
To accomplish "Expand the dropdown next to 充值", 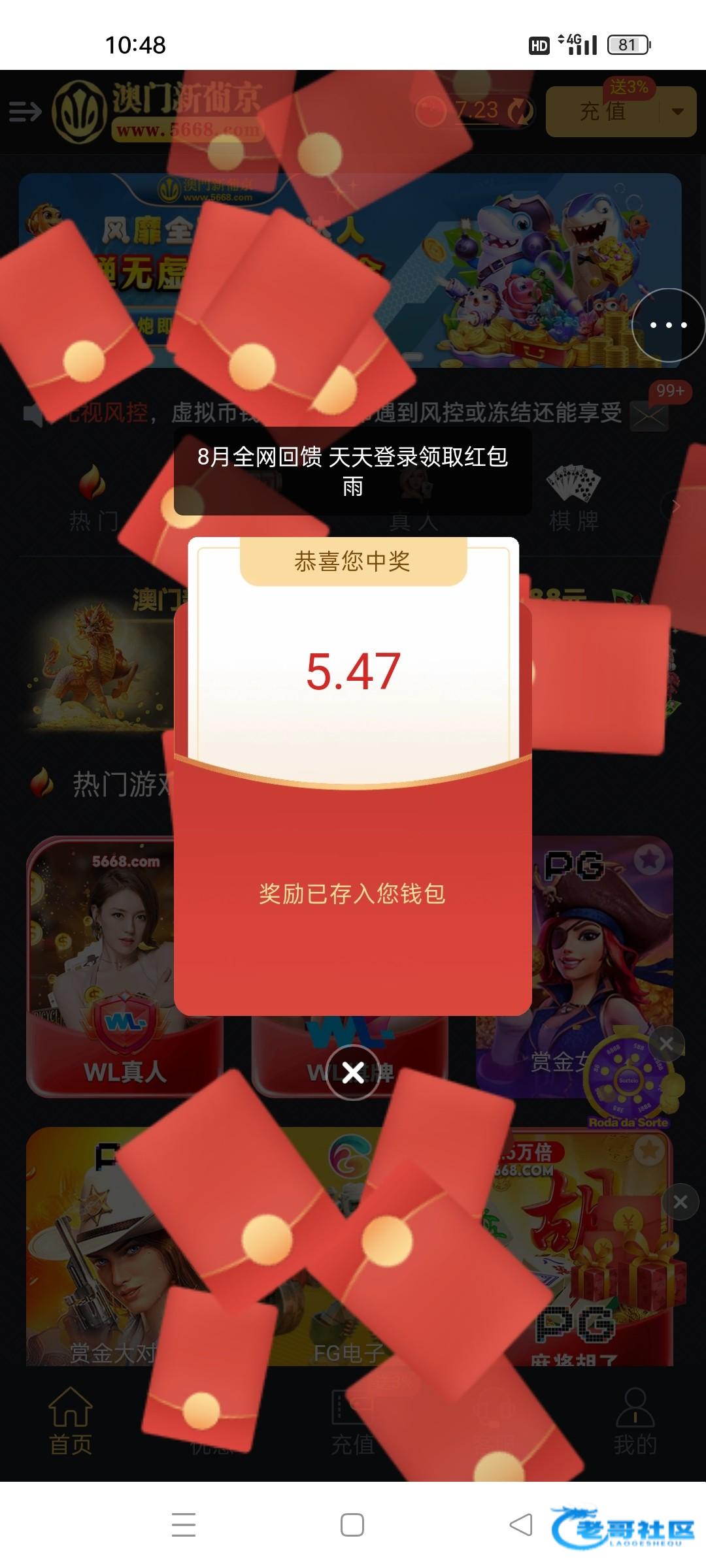I will [x=678, y=112].
